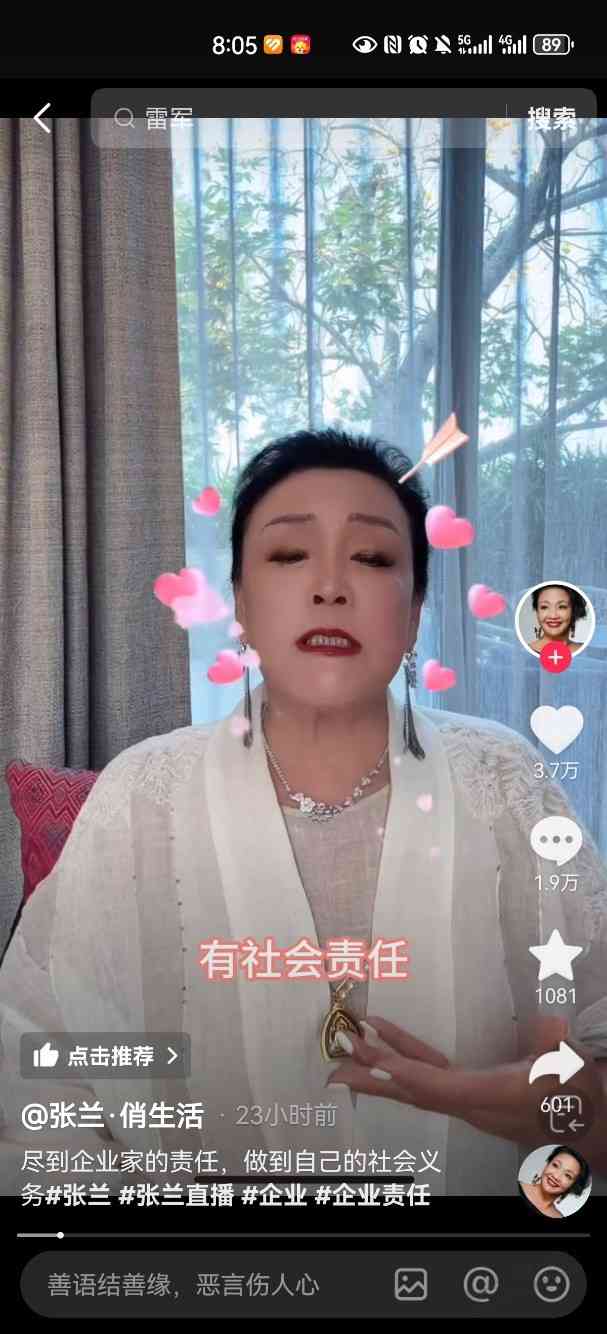Favorite the video with the star icon
The height and width of the screenshot is (1334, 607).
coord(556,956)
